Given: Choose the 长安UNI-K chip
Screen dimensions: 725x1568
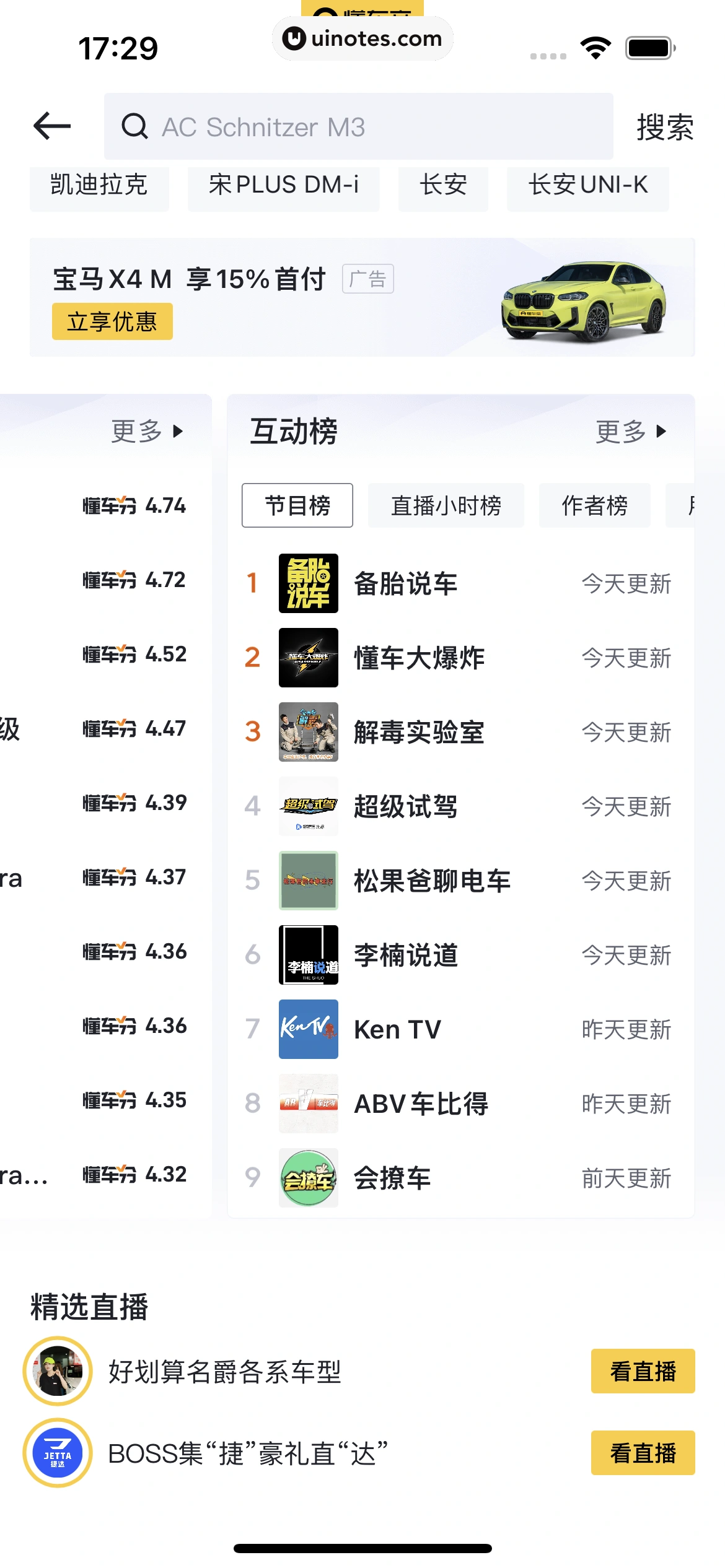Looking at the screenshot, I should tap(587, 186).
